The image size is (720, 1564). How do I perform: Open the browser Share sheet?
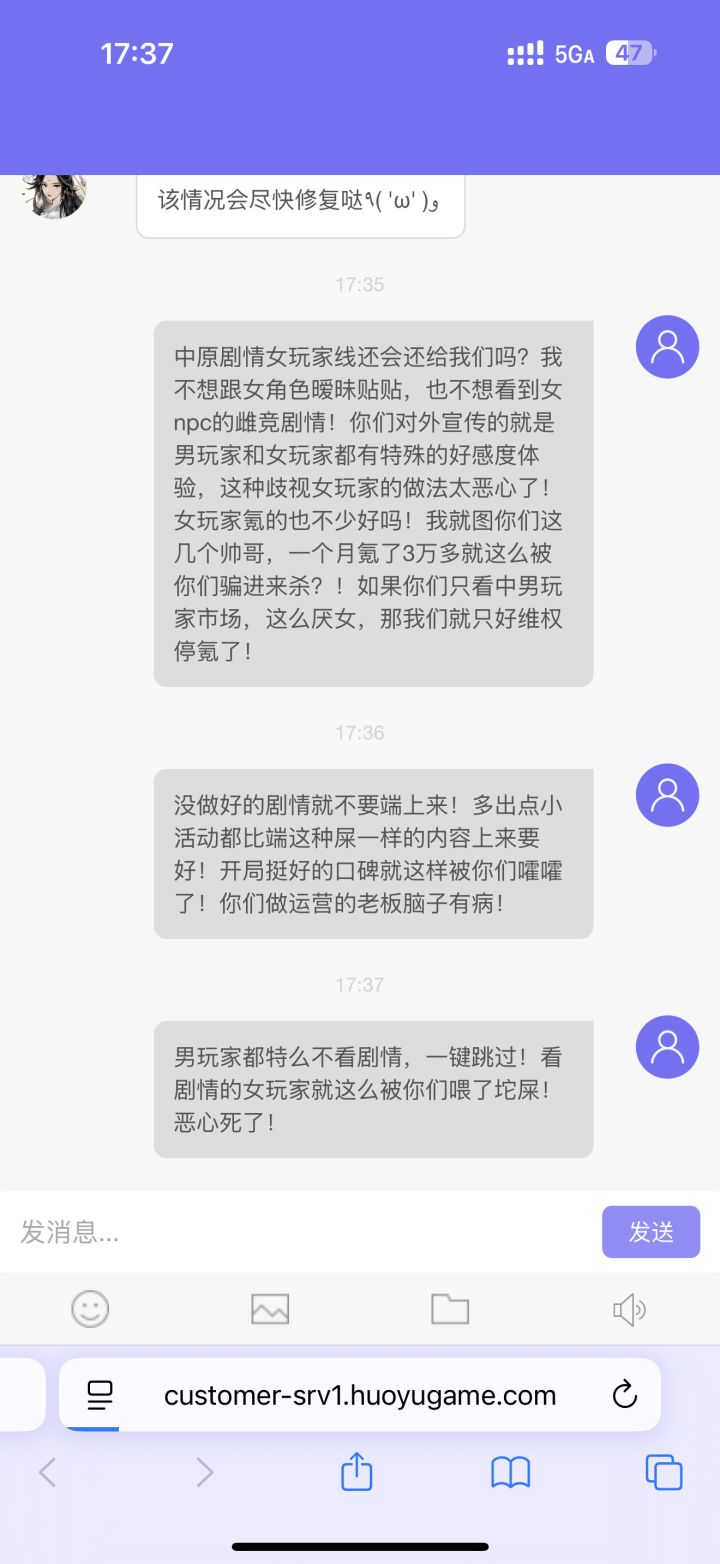356,1472
